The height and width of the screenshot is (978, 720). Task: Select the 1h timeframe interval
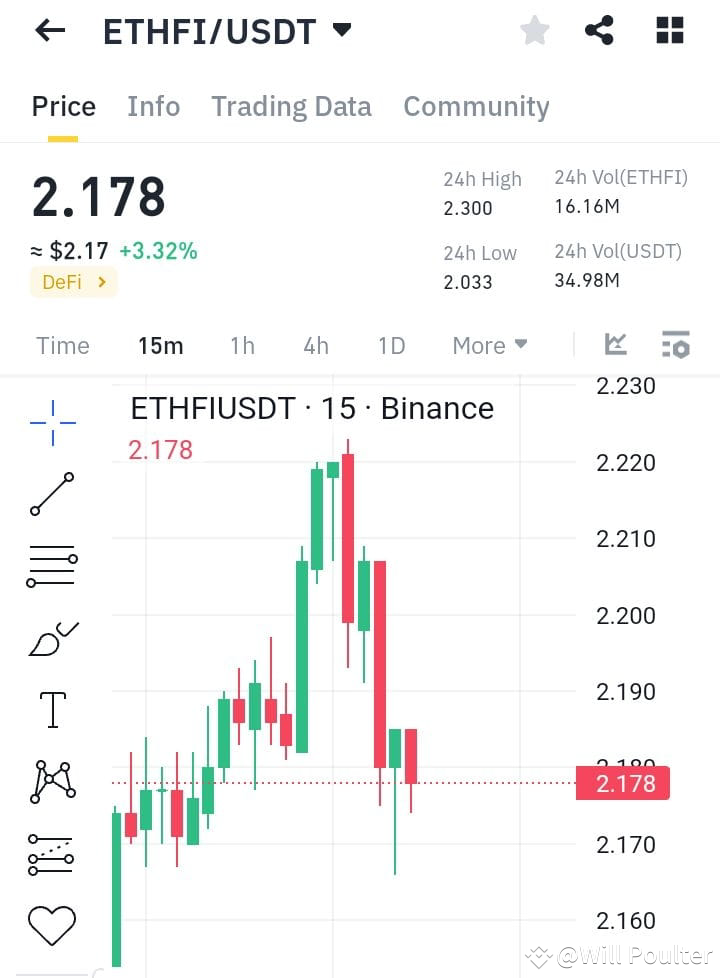click(242, 345)
